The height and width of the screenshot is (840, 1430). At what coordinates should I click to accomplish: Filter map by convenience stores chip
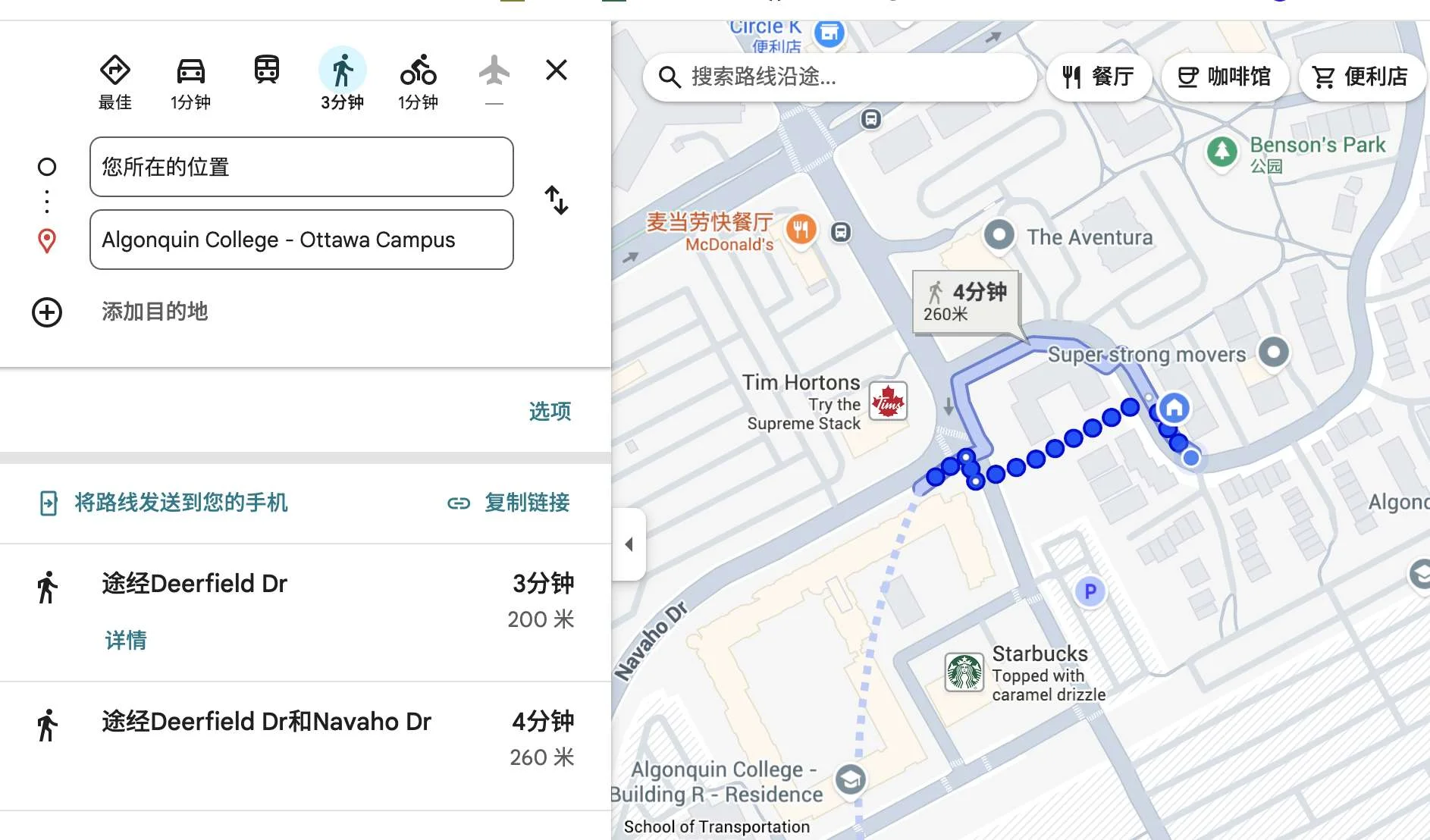pos(1361,77)
